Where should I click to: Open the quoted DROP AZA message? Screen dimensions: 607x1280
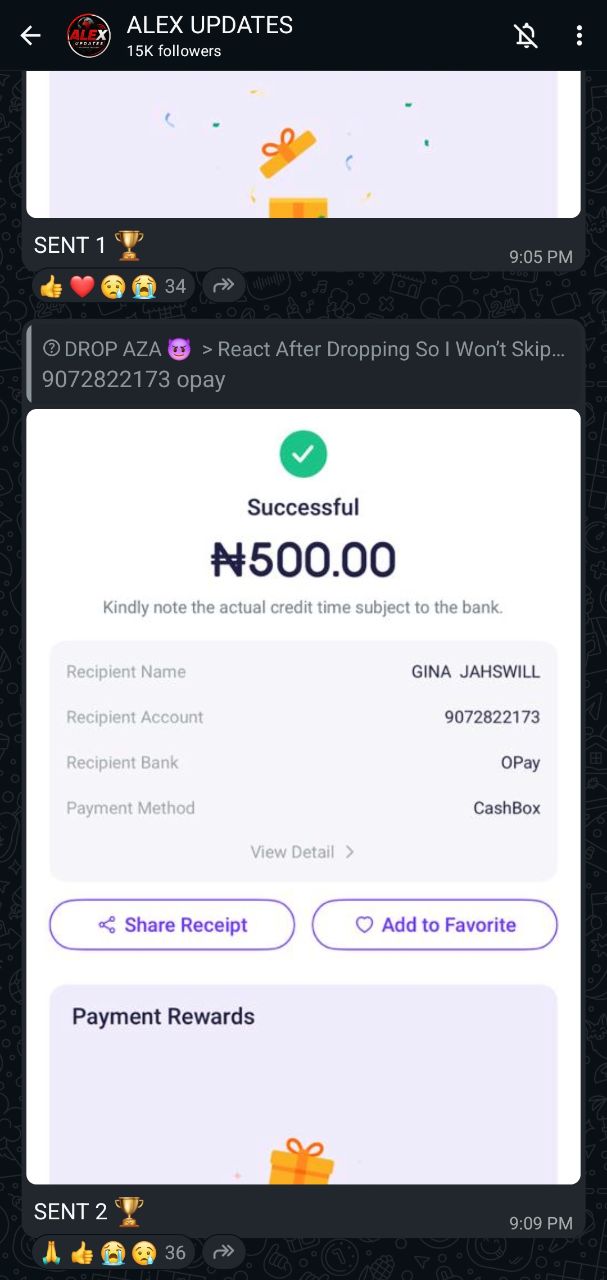coord(303,364)
